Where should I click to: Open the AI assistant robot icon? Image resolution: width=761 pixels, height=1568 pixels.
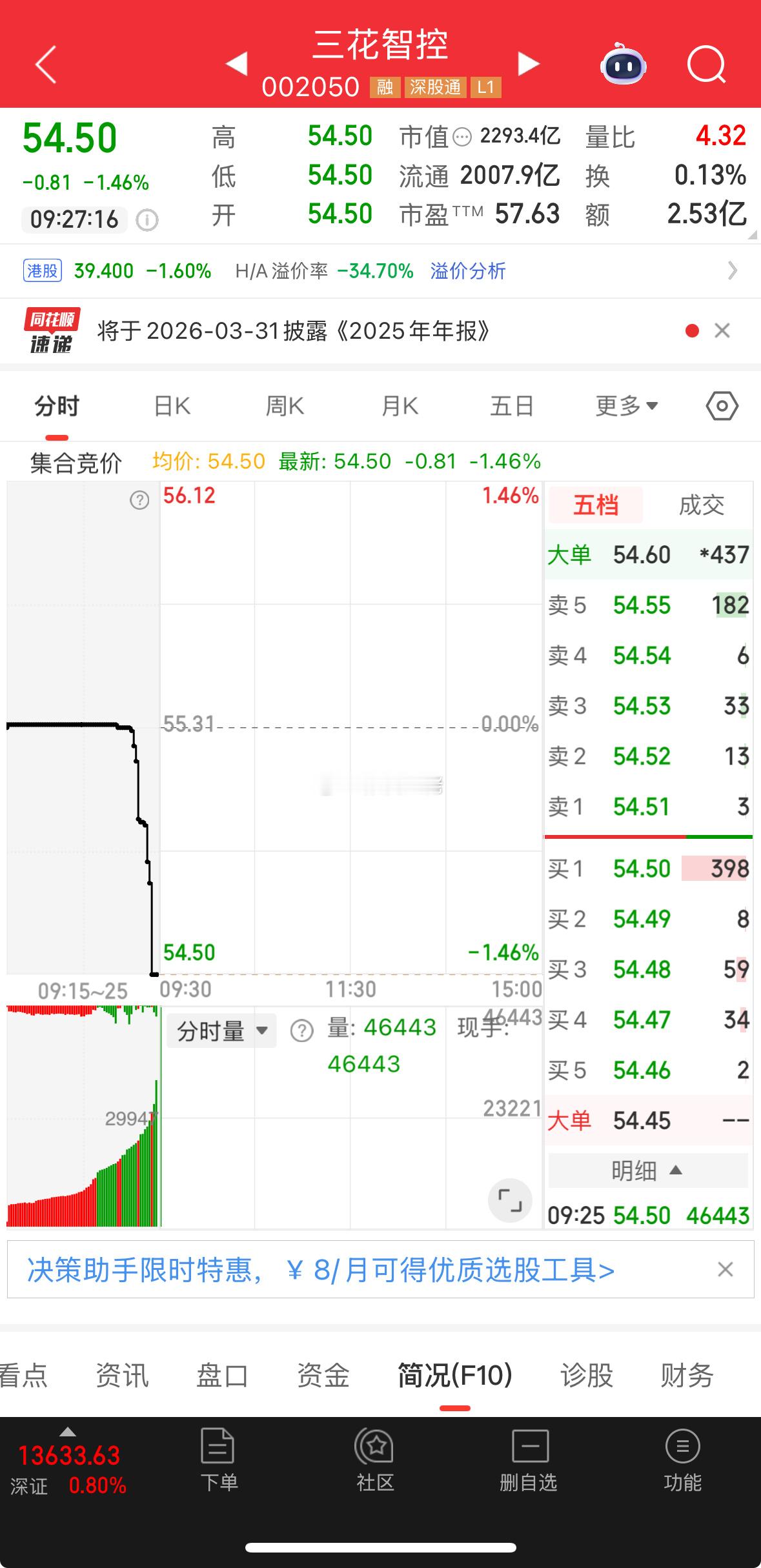pyautogui.click(x=622, y=65)
